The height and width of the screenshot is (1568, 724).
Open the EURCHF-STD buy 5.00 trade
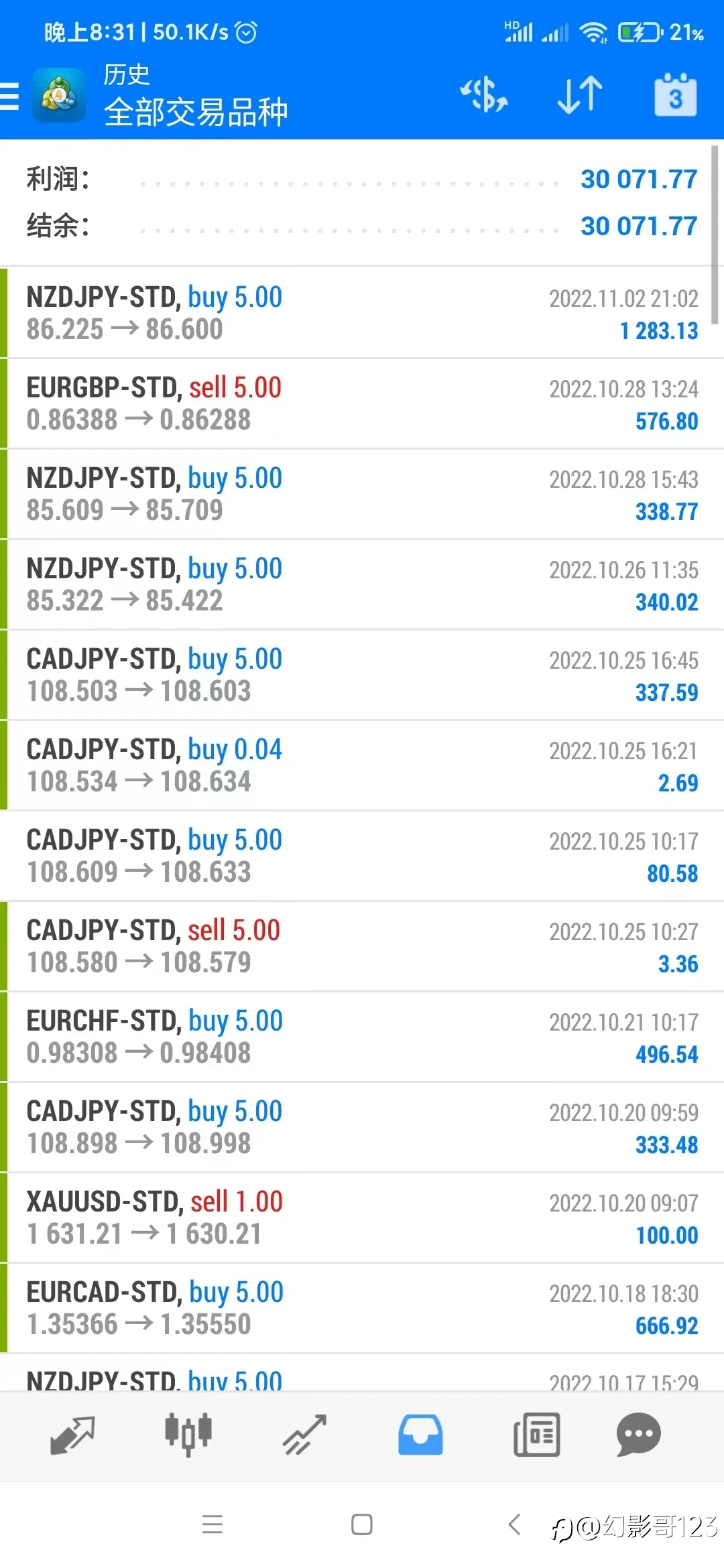click(362, 1037)
